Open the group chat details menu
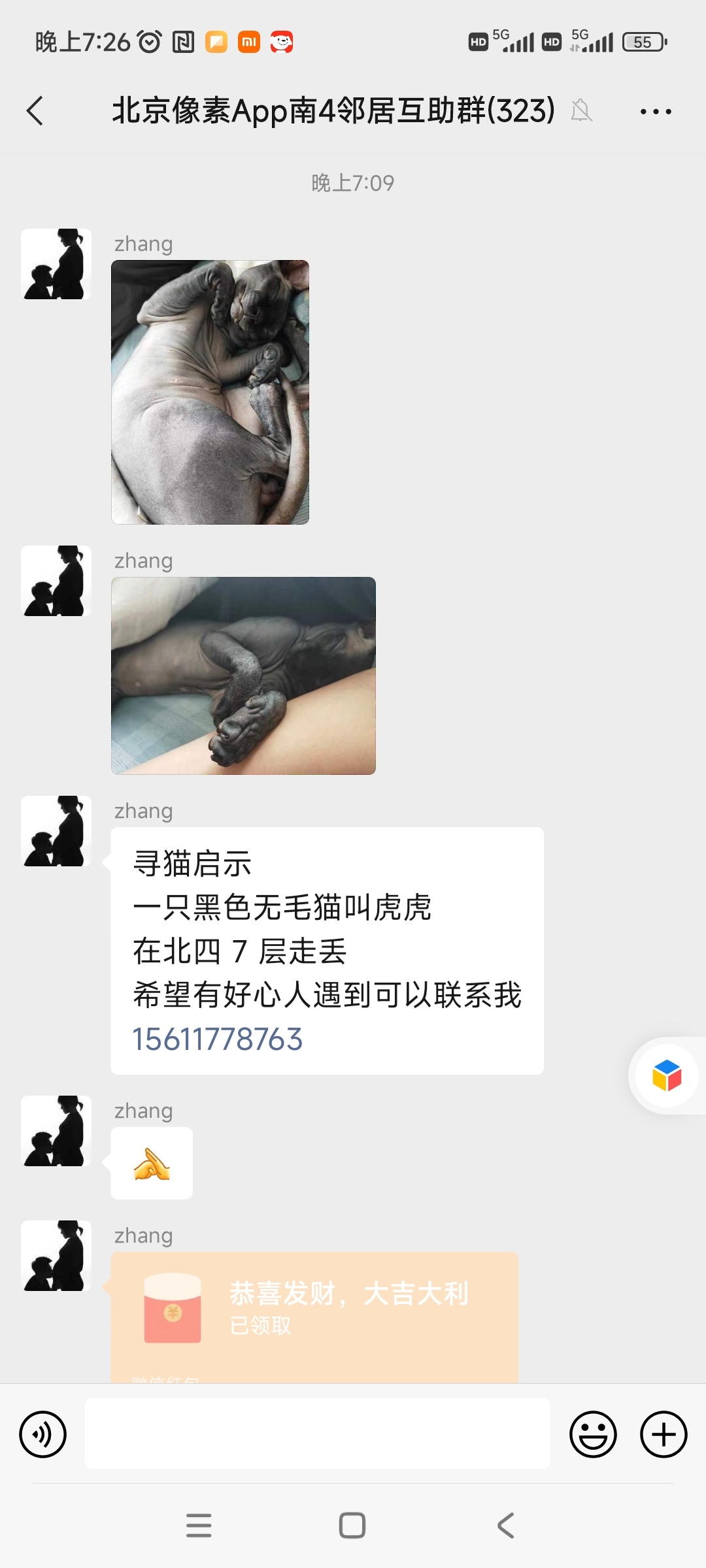The height and width of the screenshot is (1568, 706). coord(656,112)
